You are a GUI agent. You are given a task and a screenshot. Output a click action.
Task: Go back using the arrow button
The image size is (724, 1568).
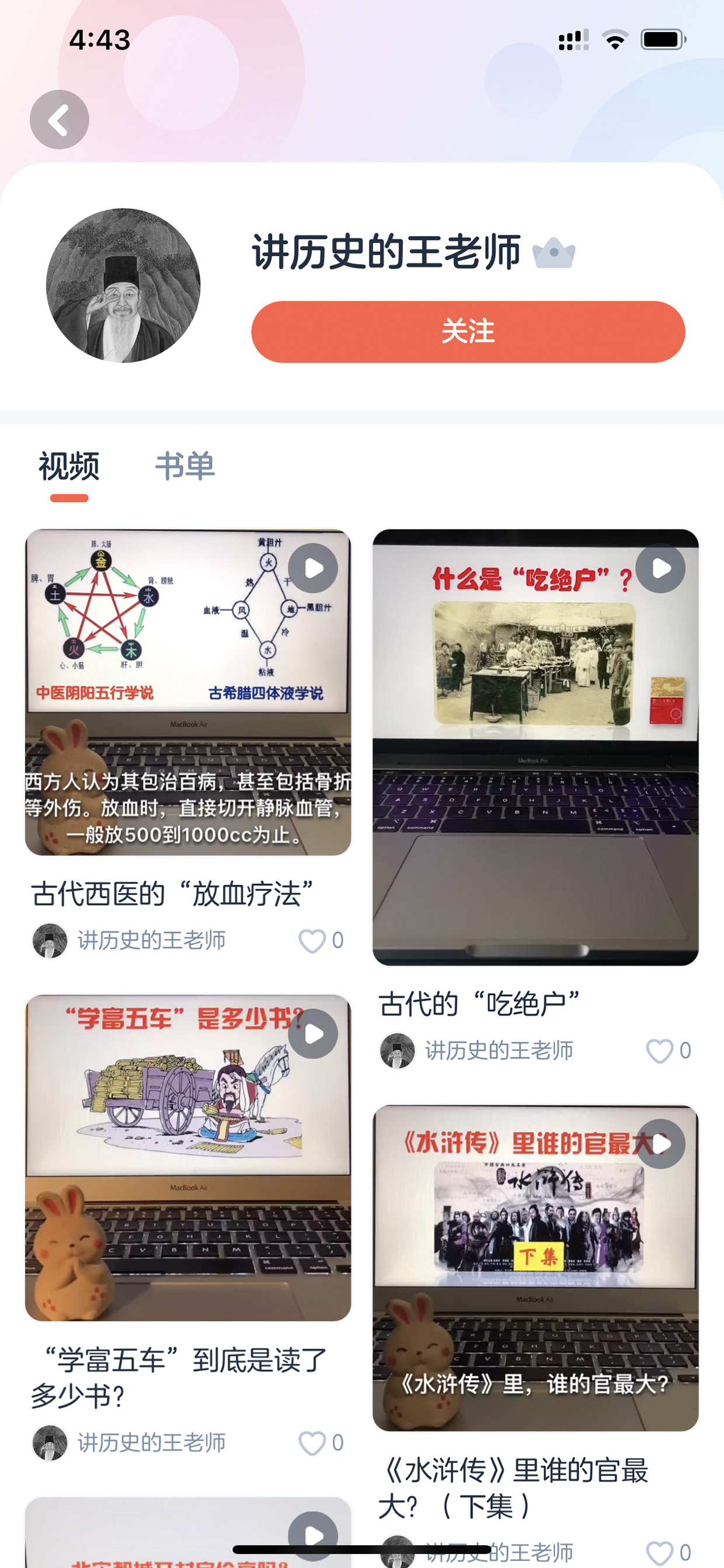[x=59, y=119]
